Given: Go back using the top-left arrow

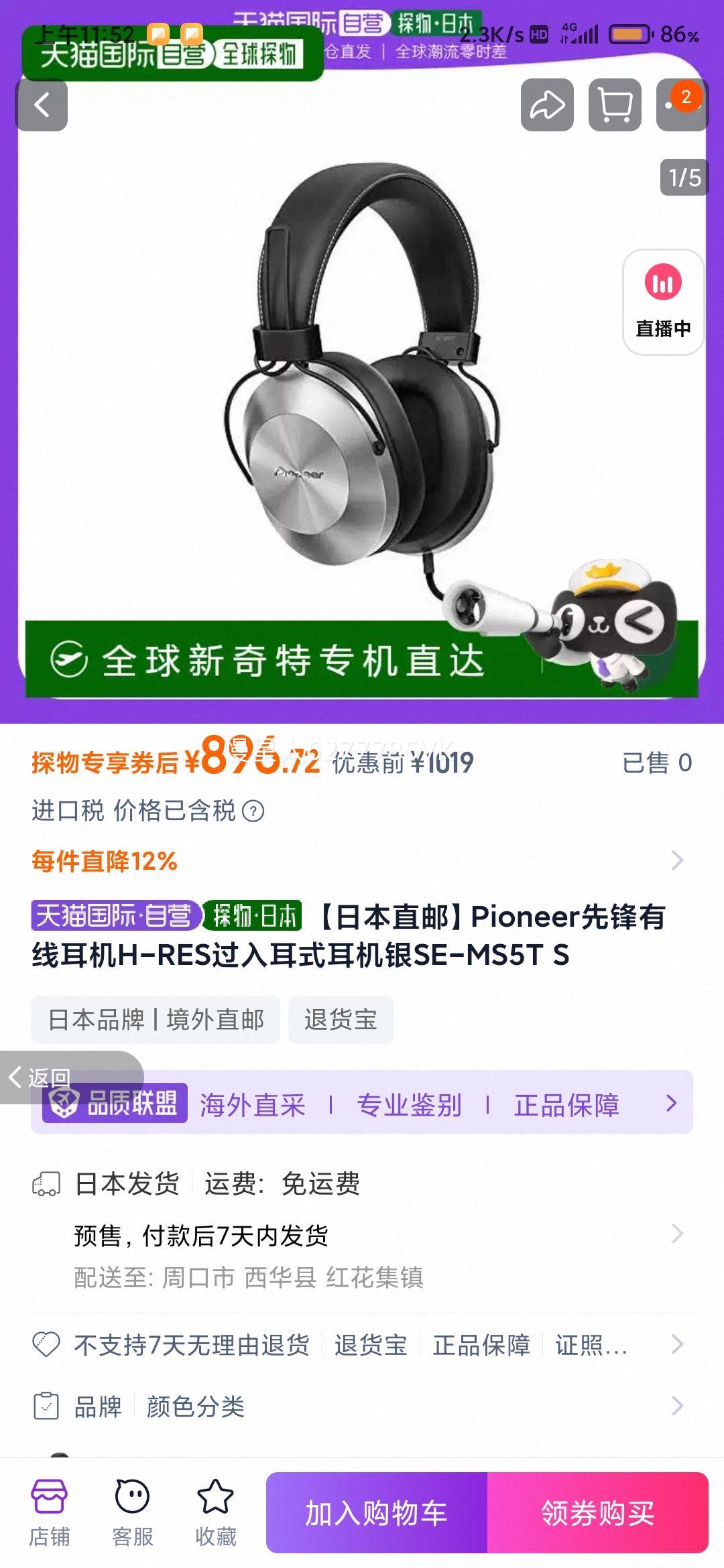Looking at the screenshot, I should [x=42, y=105].
